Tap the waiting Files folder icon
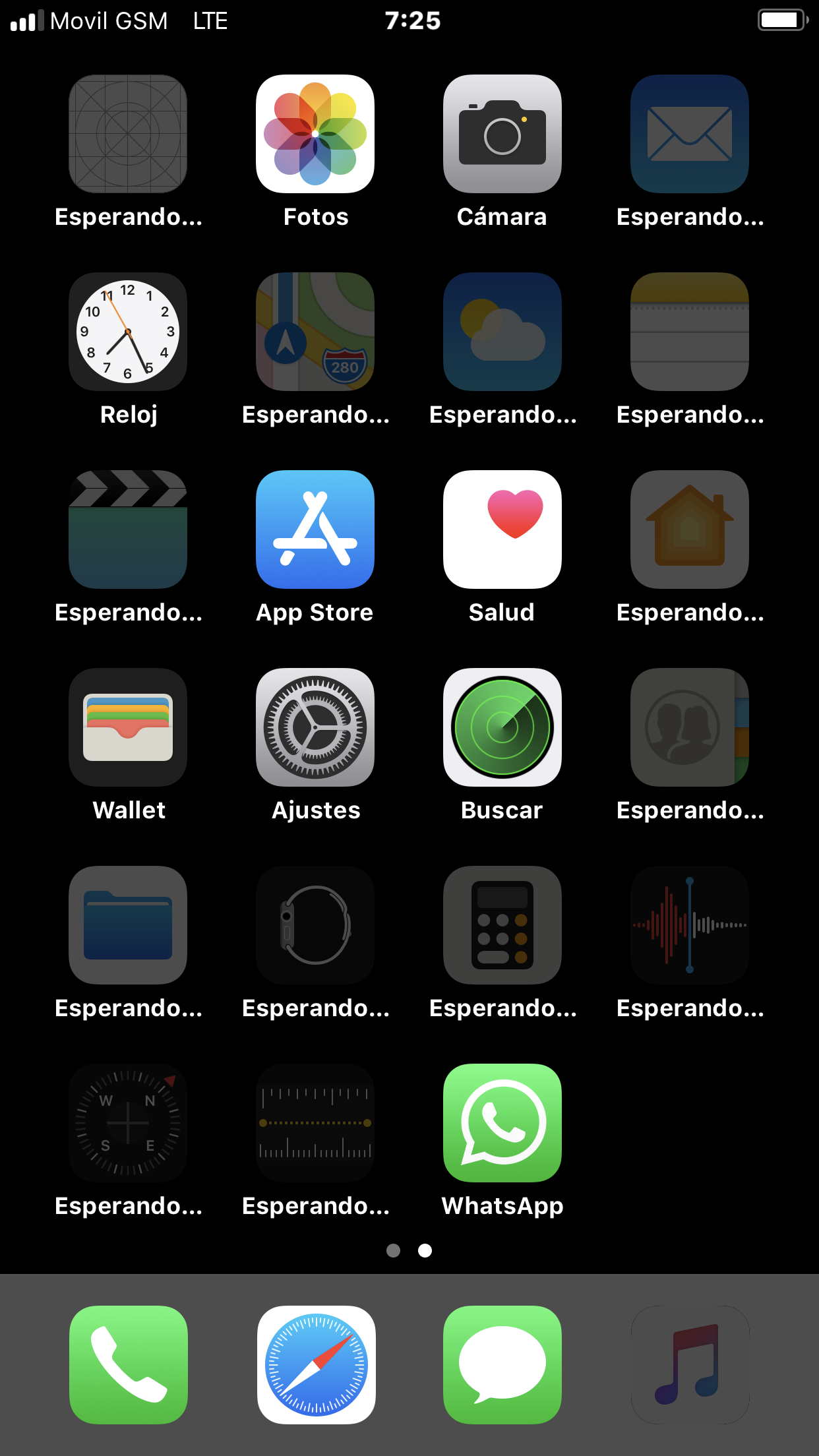The width and height of the screenshot is (819, 1456). [x=128, y=925]
